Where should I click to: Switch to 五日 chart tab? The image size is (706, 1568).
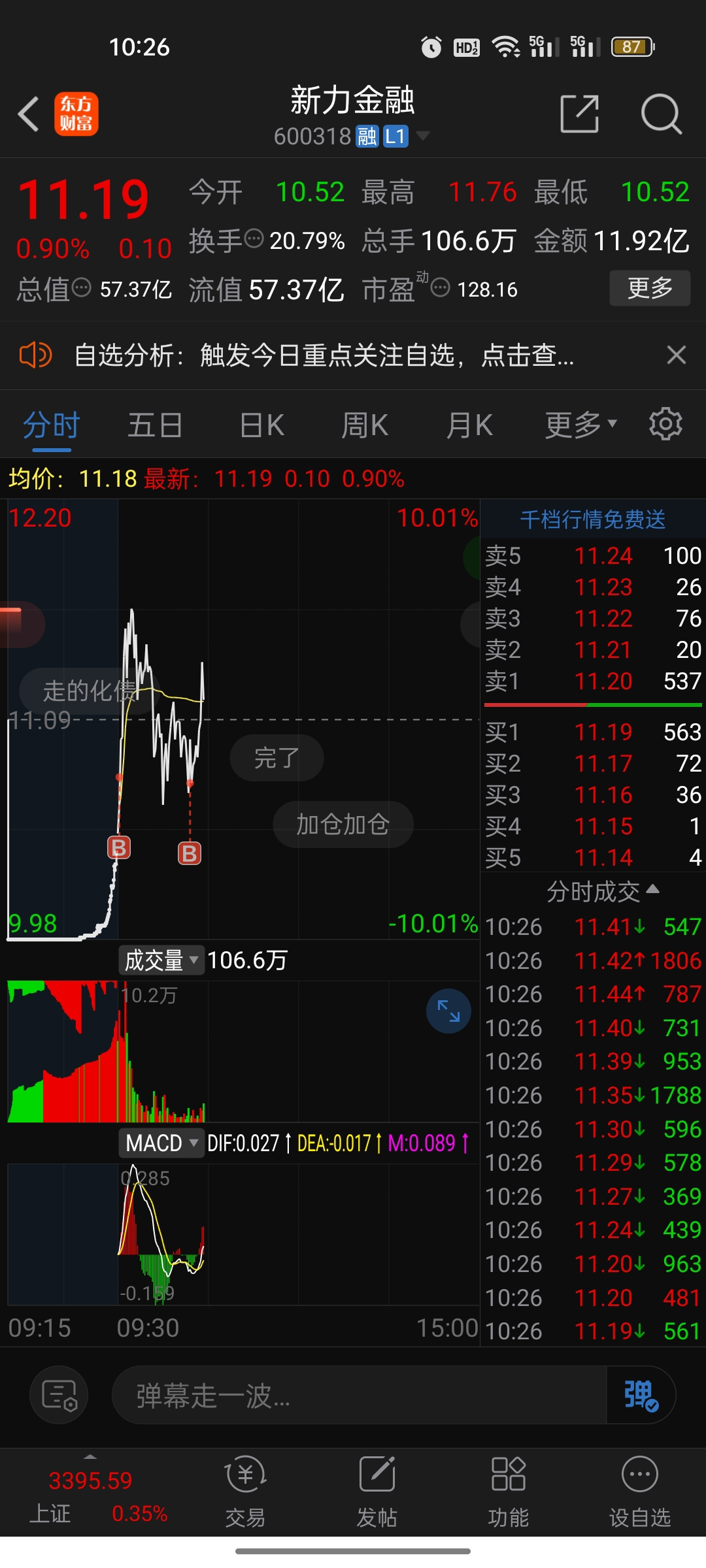click(155, 425)
